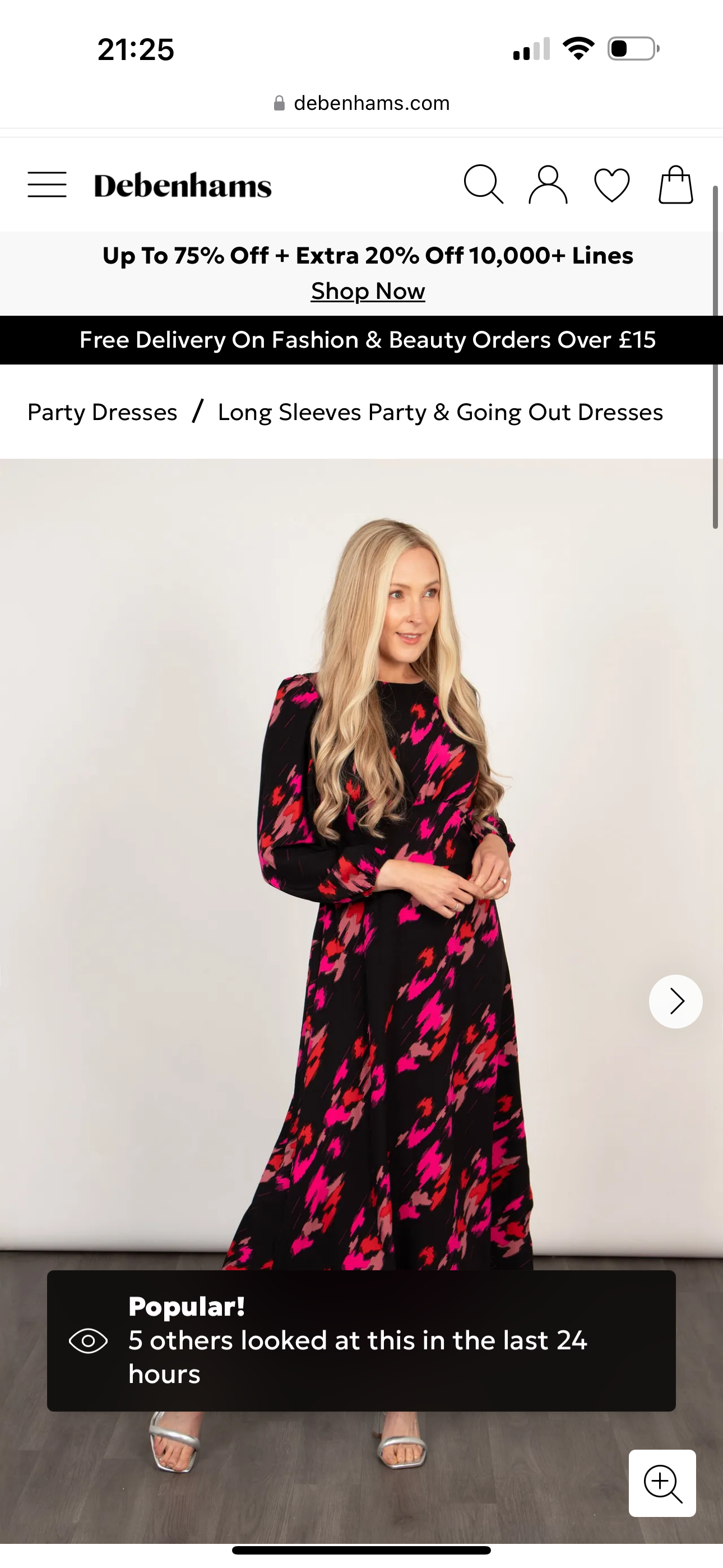Image resolution: width=723 pixels, height=1568 pixels.
Task: Open the hamburger navigation menu
Action: pos(47,185)
